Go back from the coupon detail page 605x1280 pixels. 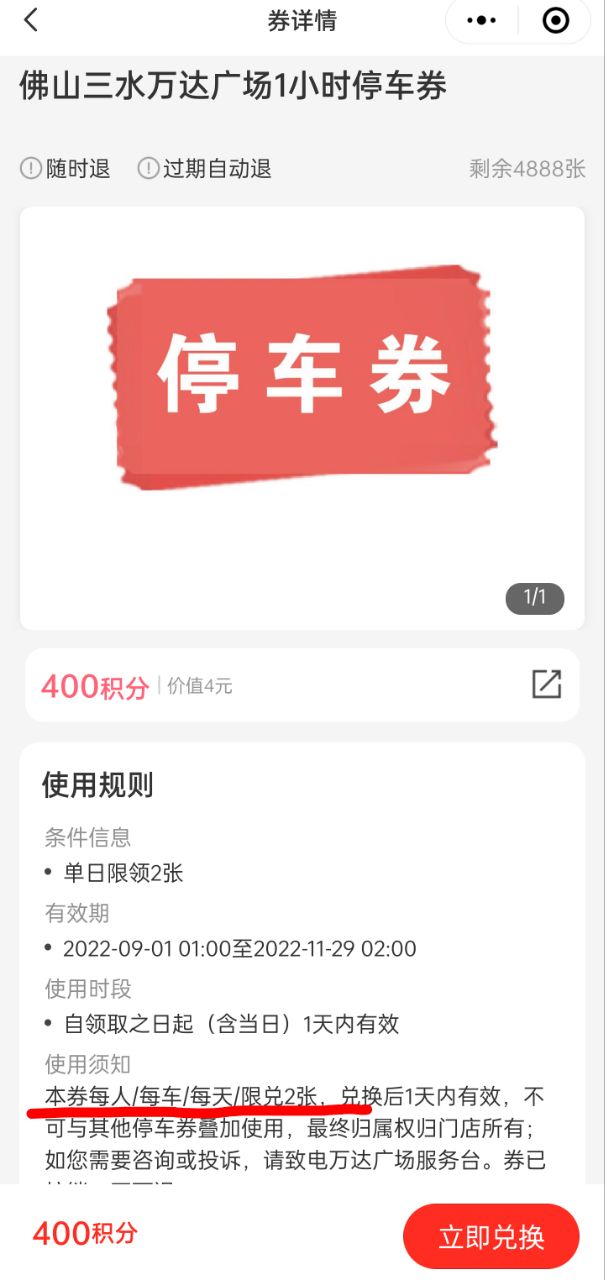coord(31,20)
